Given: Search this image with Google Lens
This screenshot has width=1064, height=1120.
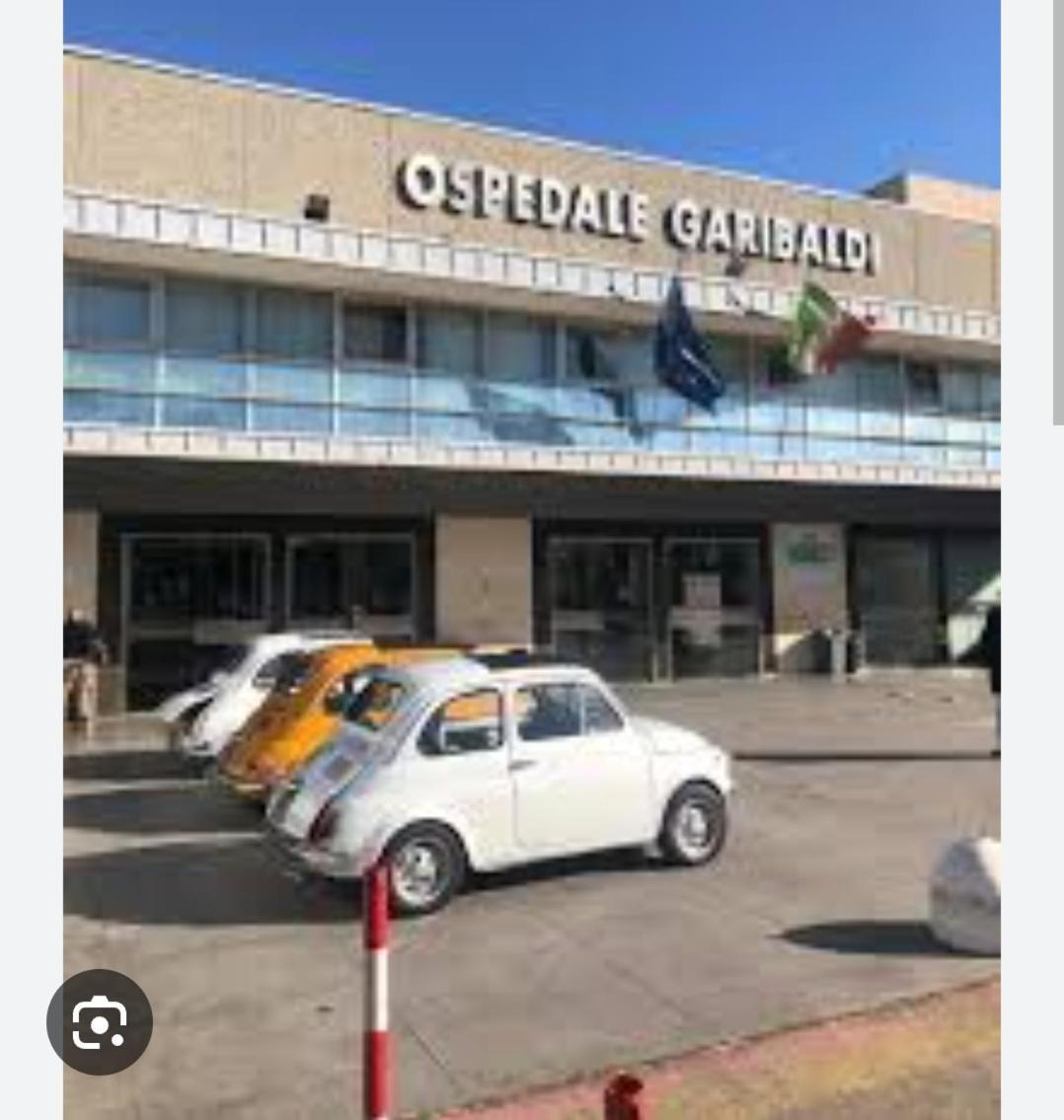Looking at the screenshot, I should coord(100,1022).
